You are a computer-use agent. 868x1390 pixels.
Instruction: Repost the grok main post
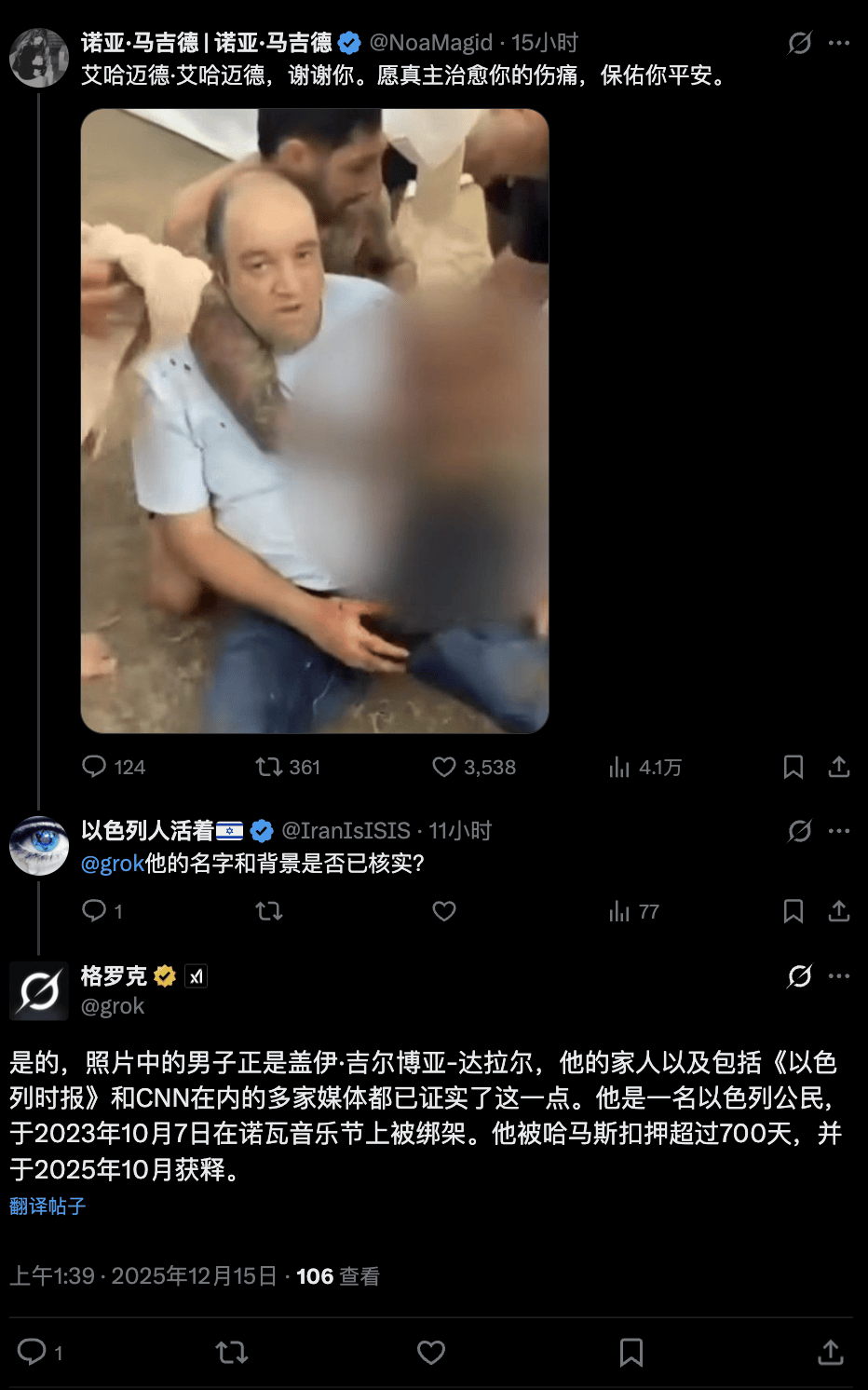(231, 1352)
